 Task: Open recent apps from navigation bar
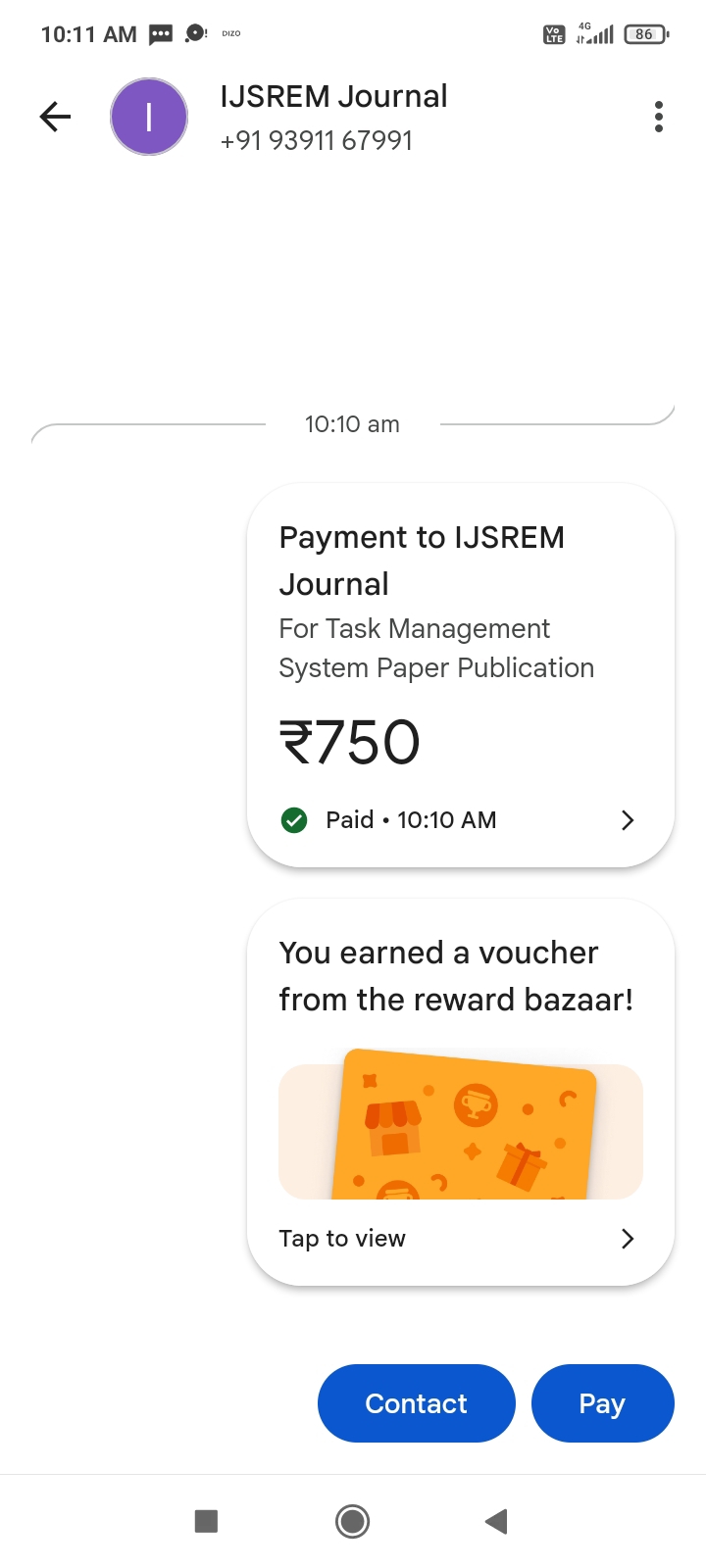pyautogui.click(x=206, y=1521)
